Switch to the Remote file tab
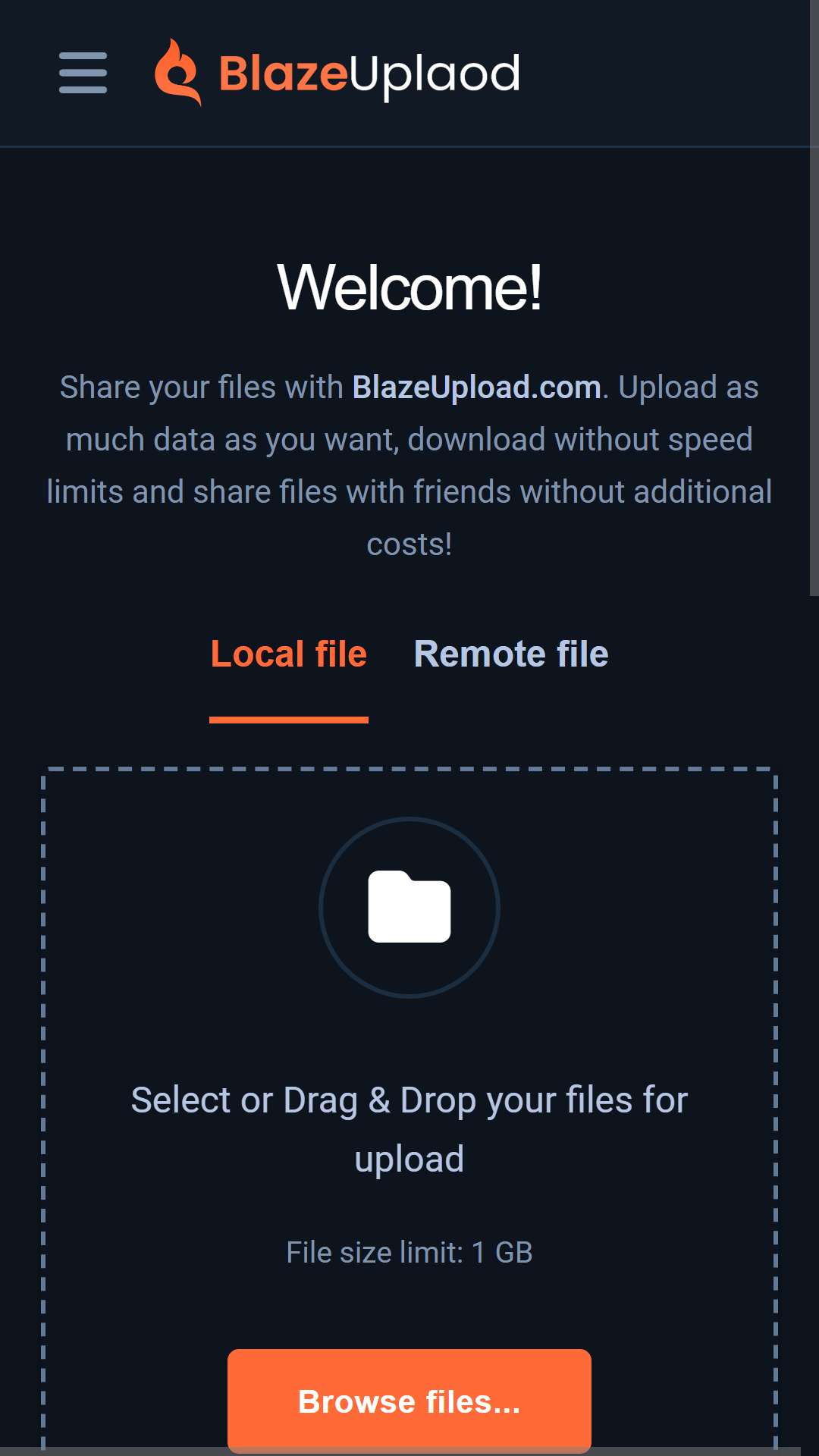 click(511, 654)
